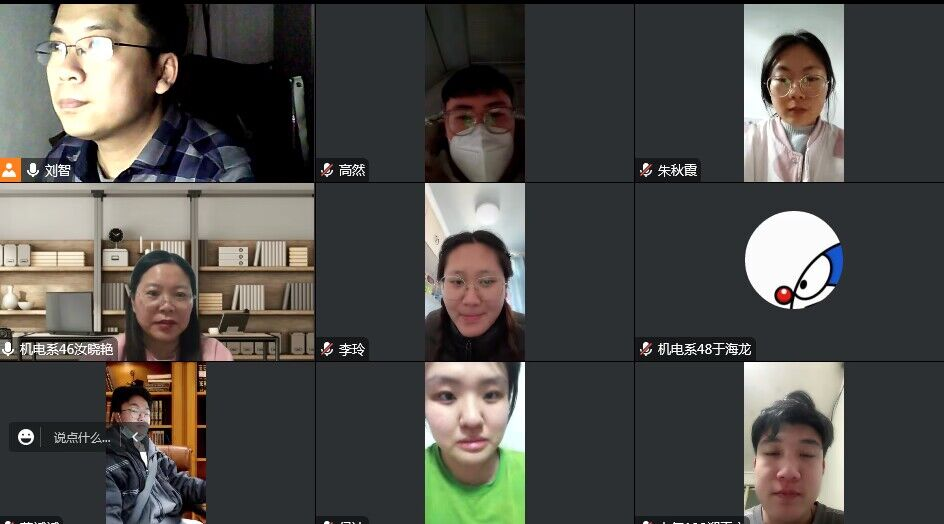Tap the 说点什么... chat input field
Image resolution: width=944 pixels, height=524 pixels.
click(x=82, y=437)
